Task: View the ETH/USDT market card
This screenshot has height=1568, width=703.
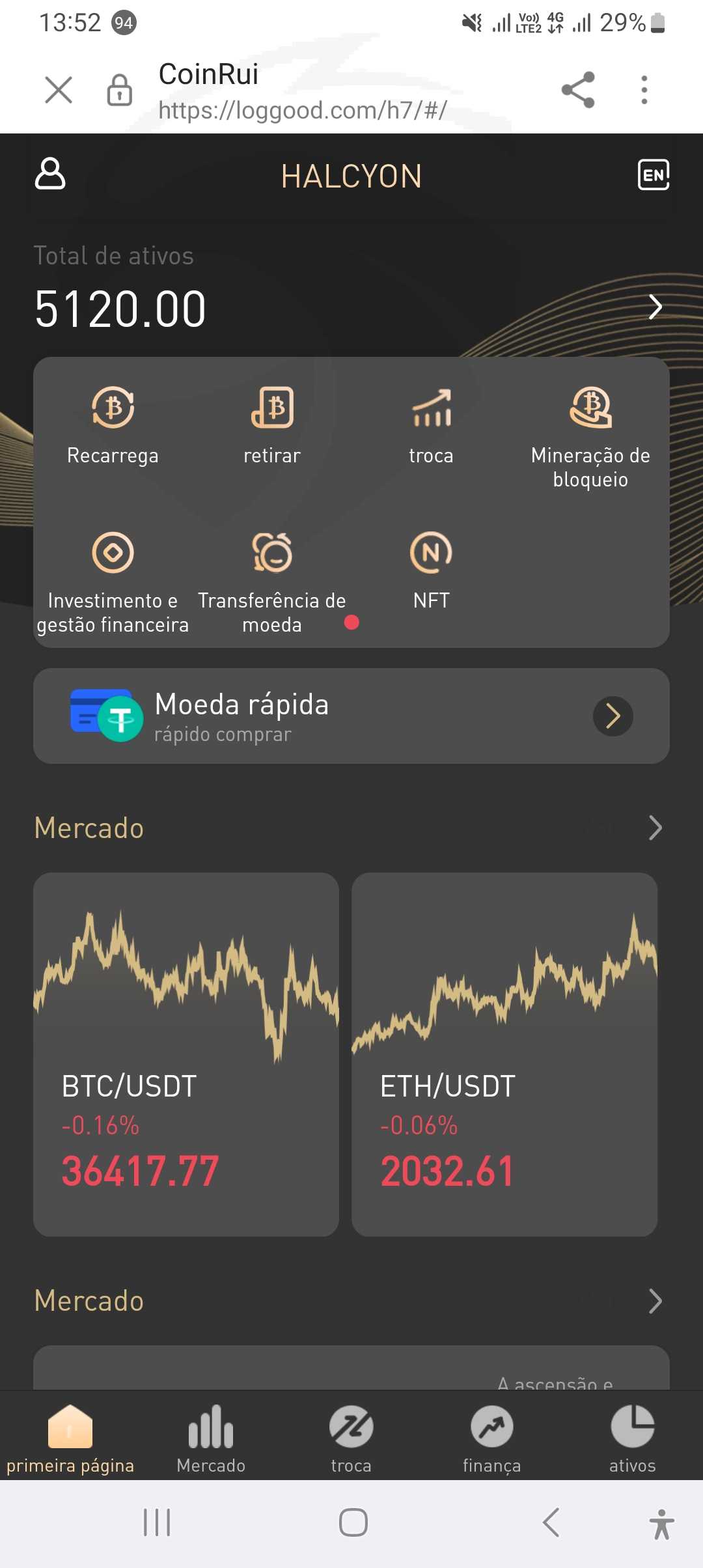Action: [x=504, y=1054]
